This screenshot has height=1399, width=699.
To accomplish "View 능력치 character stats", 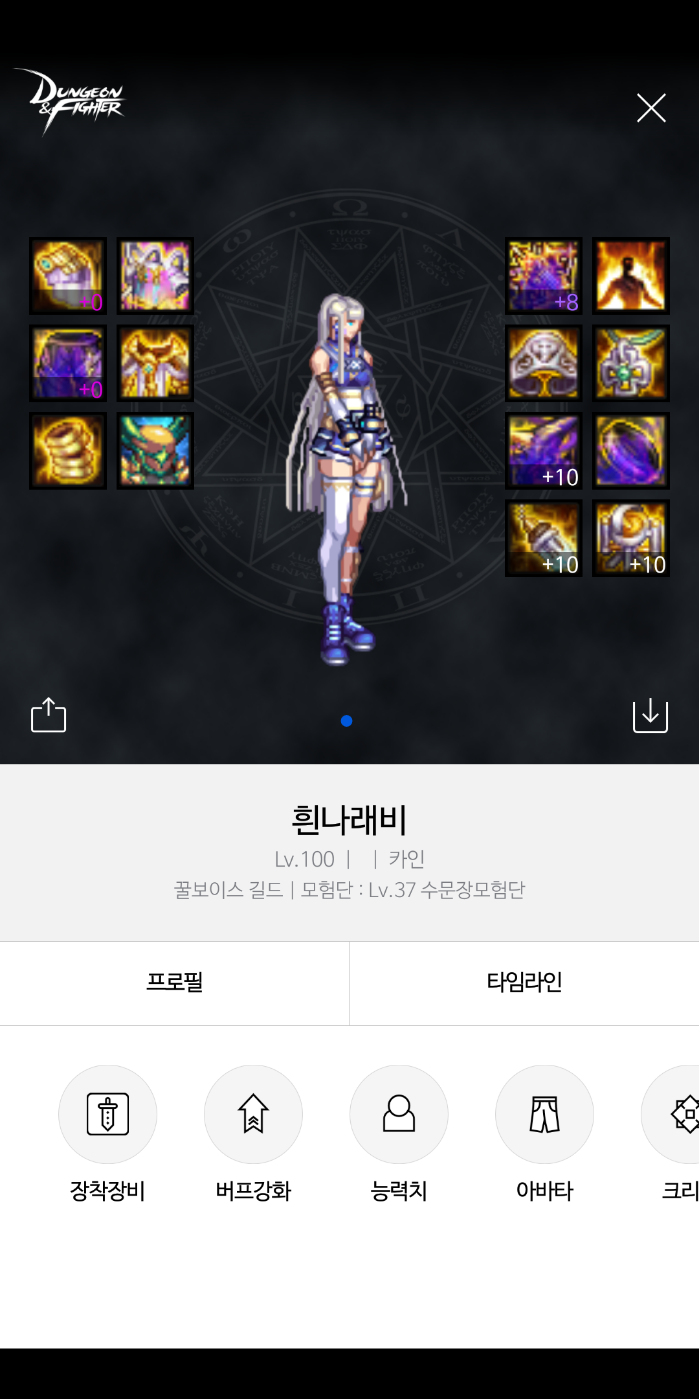I will click(399, 1114).
